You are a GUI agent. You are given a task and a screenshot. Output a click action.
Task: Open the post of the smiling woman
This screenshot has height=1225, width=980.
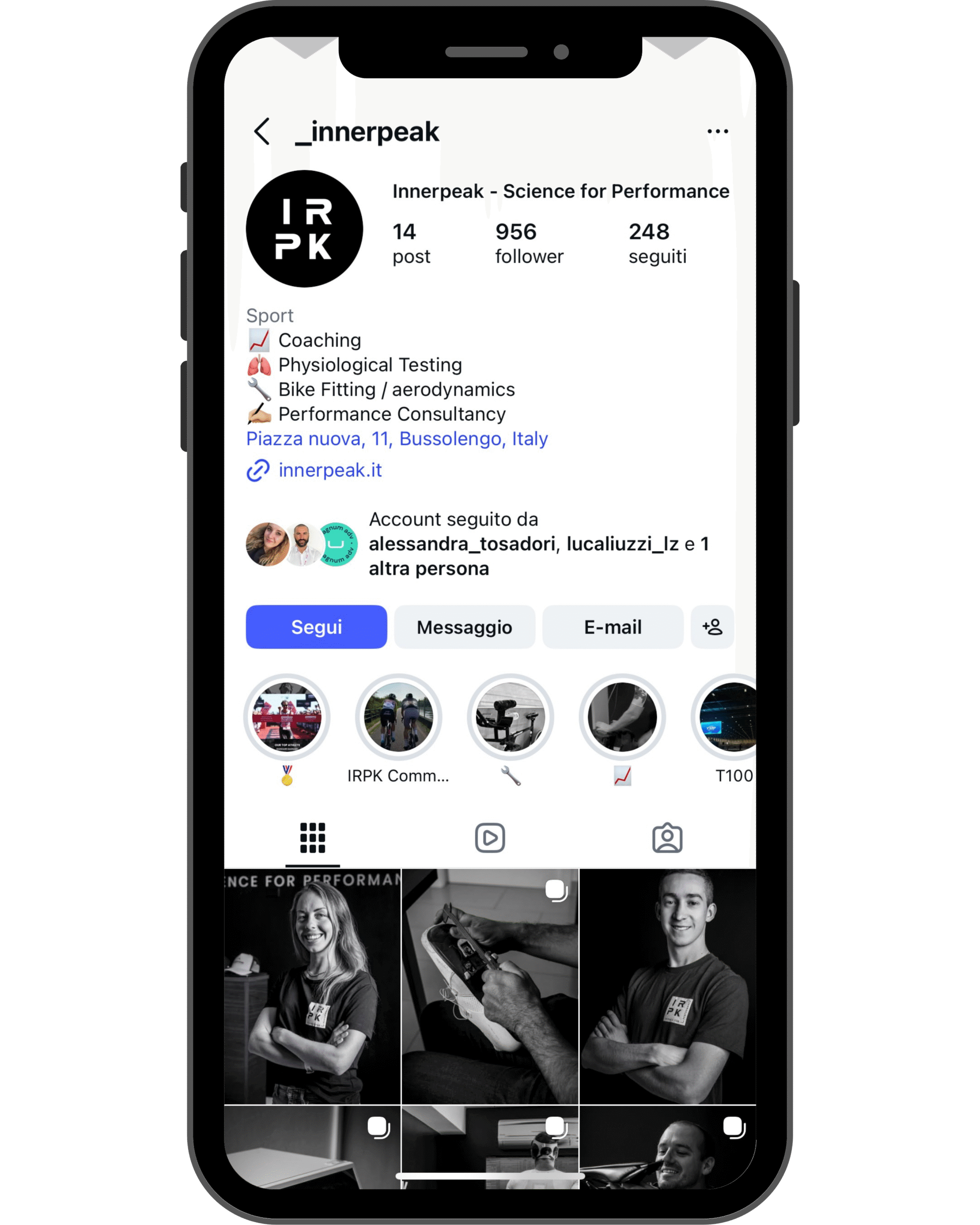[x=312, y=986]
